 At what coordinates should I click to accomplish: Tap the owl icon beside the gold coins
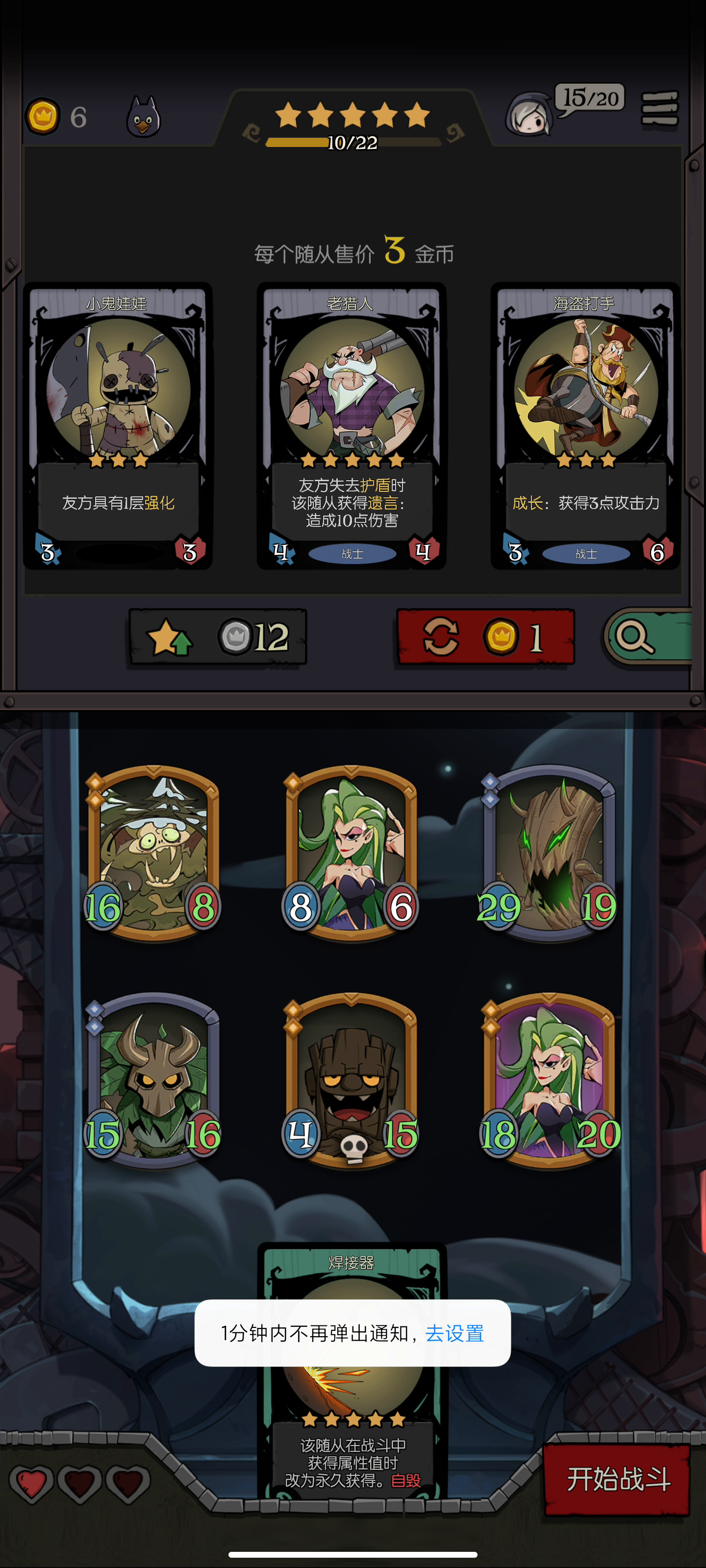click(x=143, y=116)
